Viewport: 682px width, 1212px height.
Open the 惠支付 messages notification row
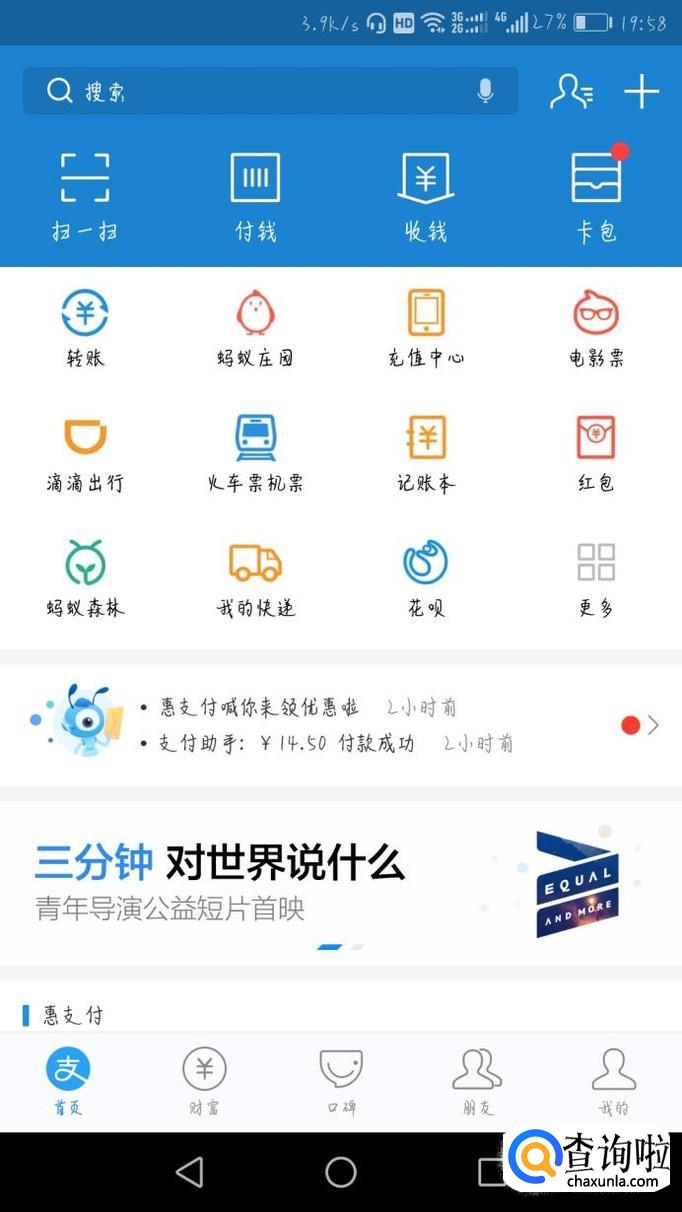click(340, 725)
